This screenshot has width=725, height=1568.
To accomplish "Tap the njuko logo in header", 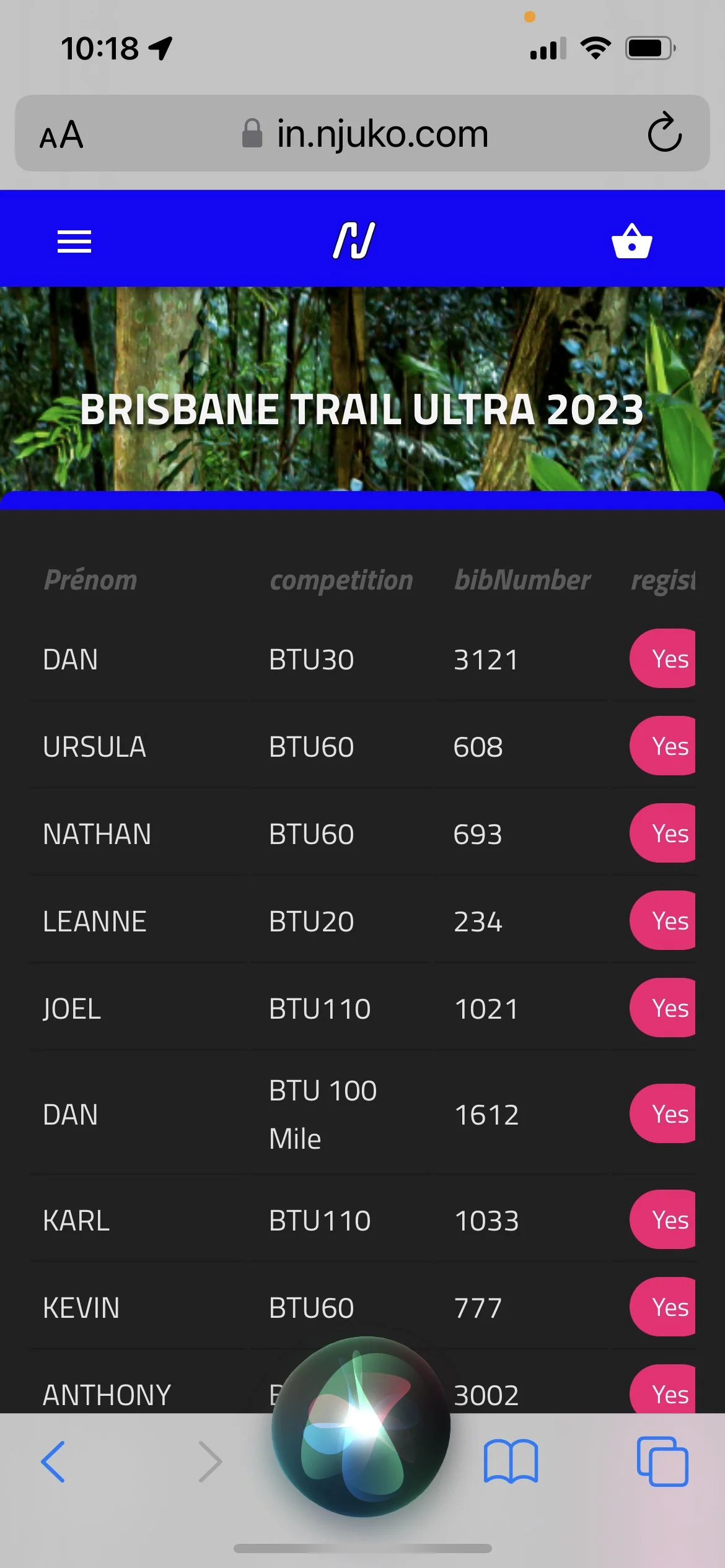I will point(354,240).
